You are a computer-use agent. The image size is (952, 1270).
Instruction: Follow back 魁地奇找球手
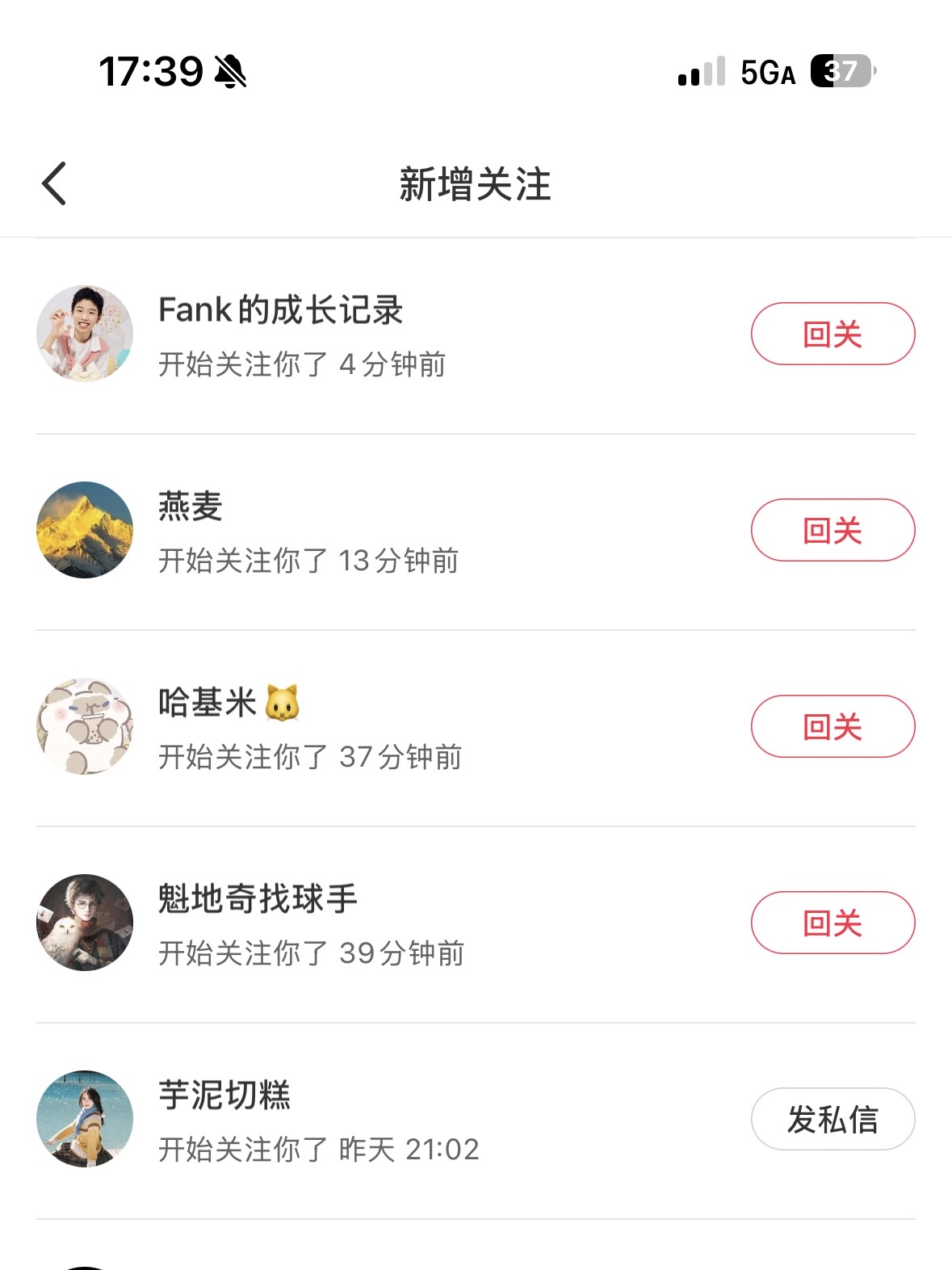pos(832,923)
